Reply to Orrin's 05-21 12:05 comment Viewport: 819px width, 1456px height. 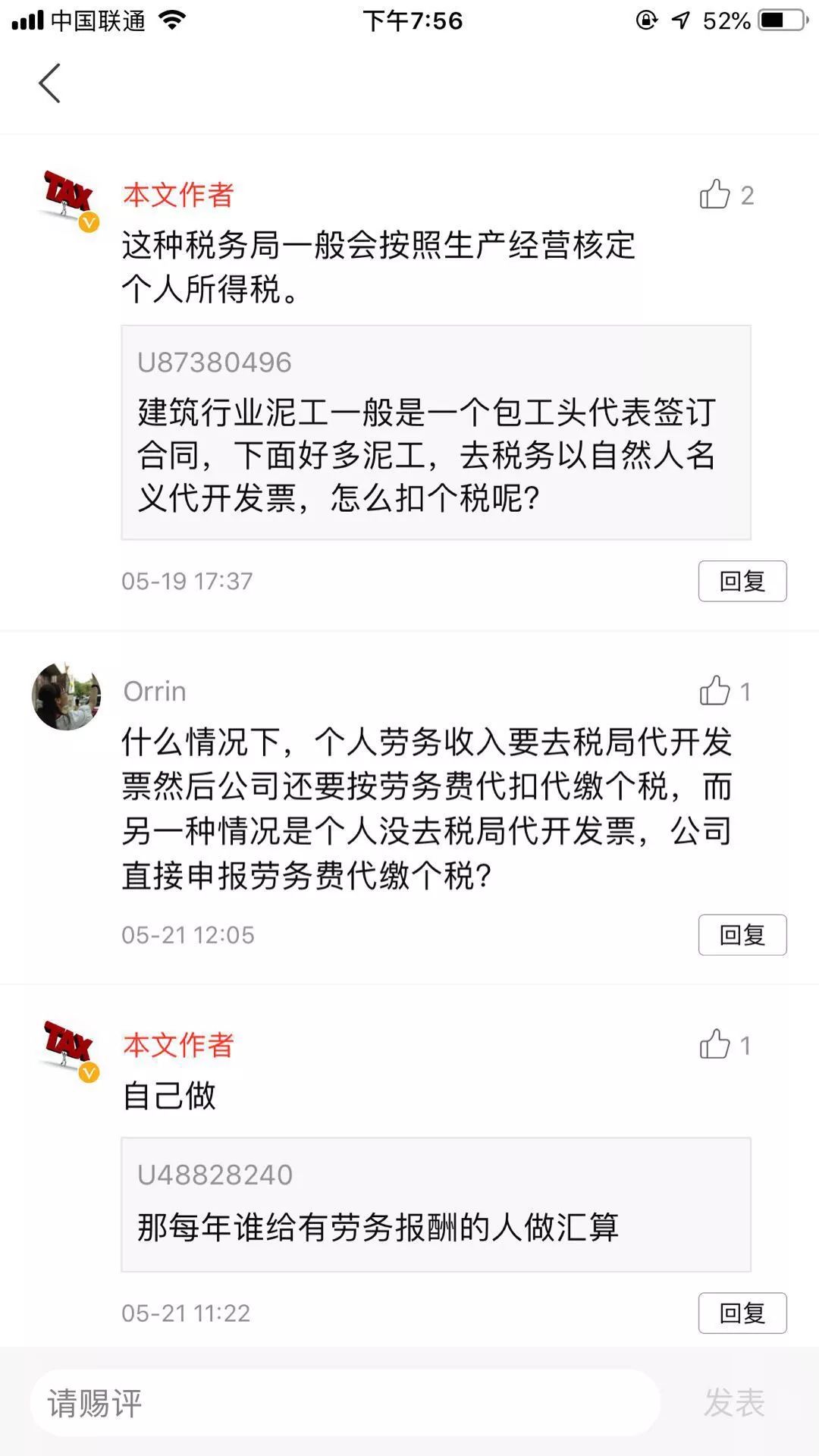[742, 935]
